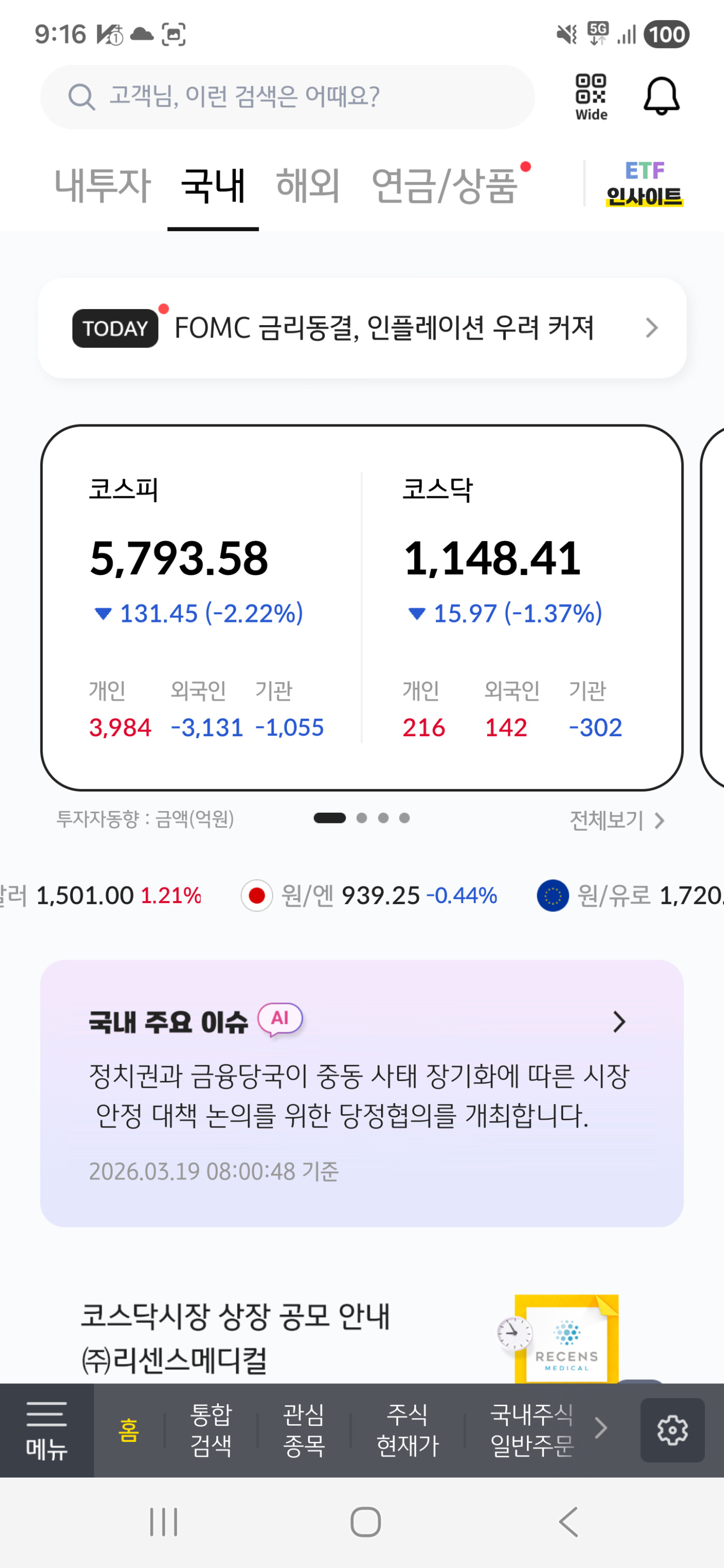The width and height of the screenshot is (724, 1568).
Task: Tap the 원/엔 exchange rate ticker
Action: point(369,895)
